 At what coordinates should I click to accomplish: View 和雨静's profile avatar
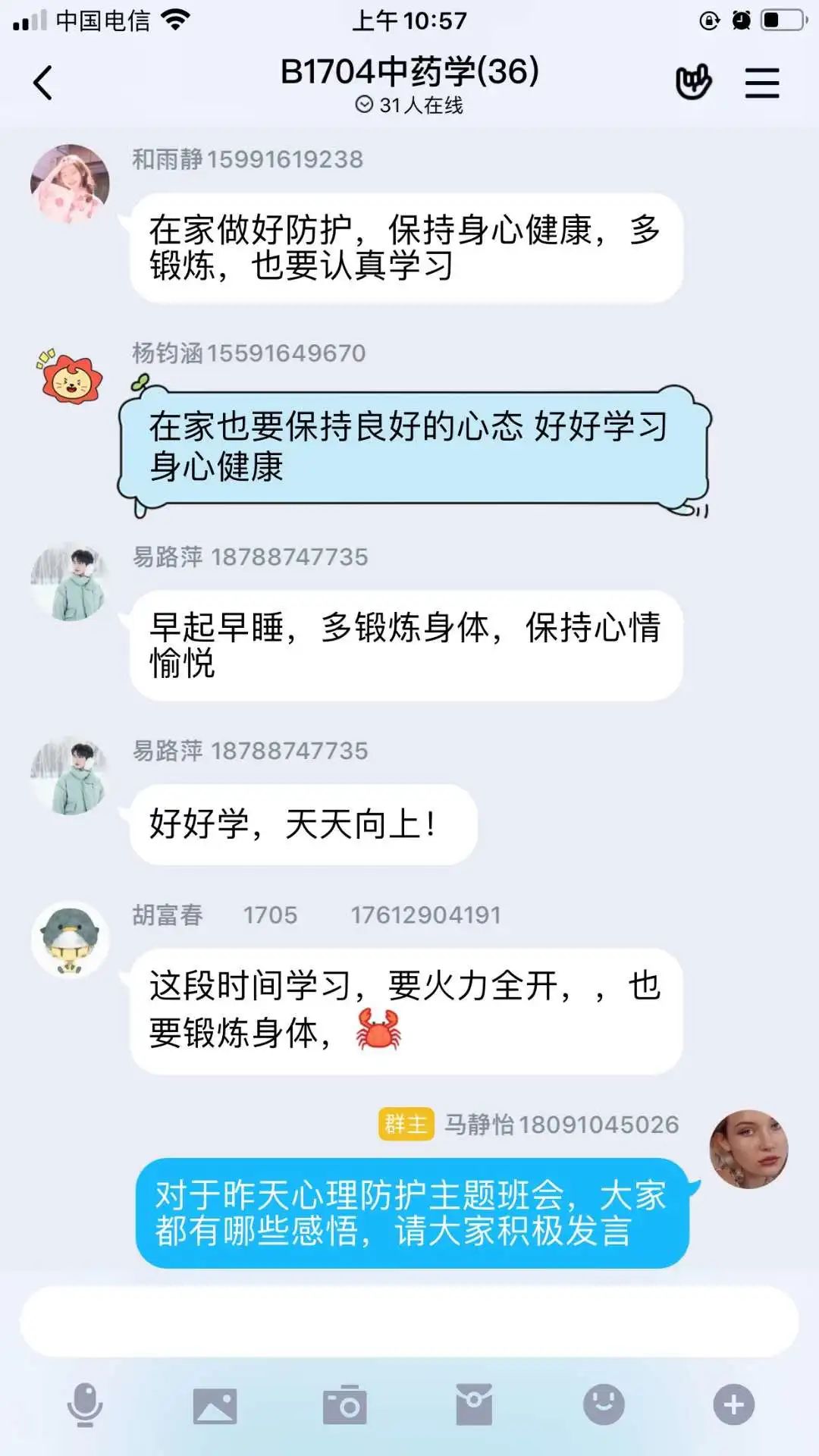coord(70,184)
